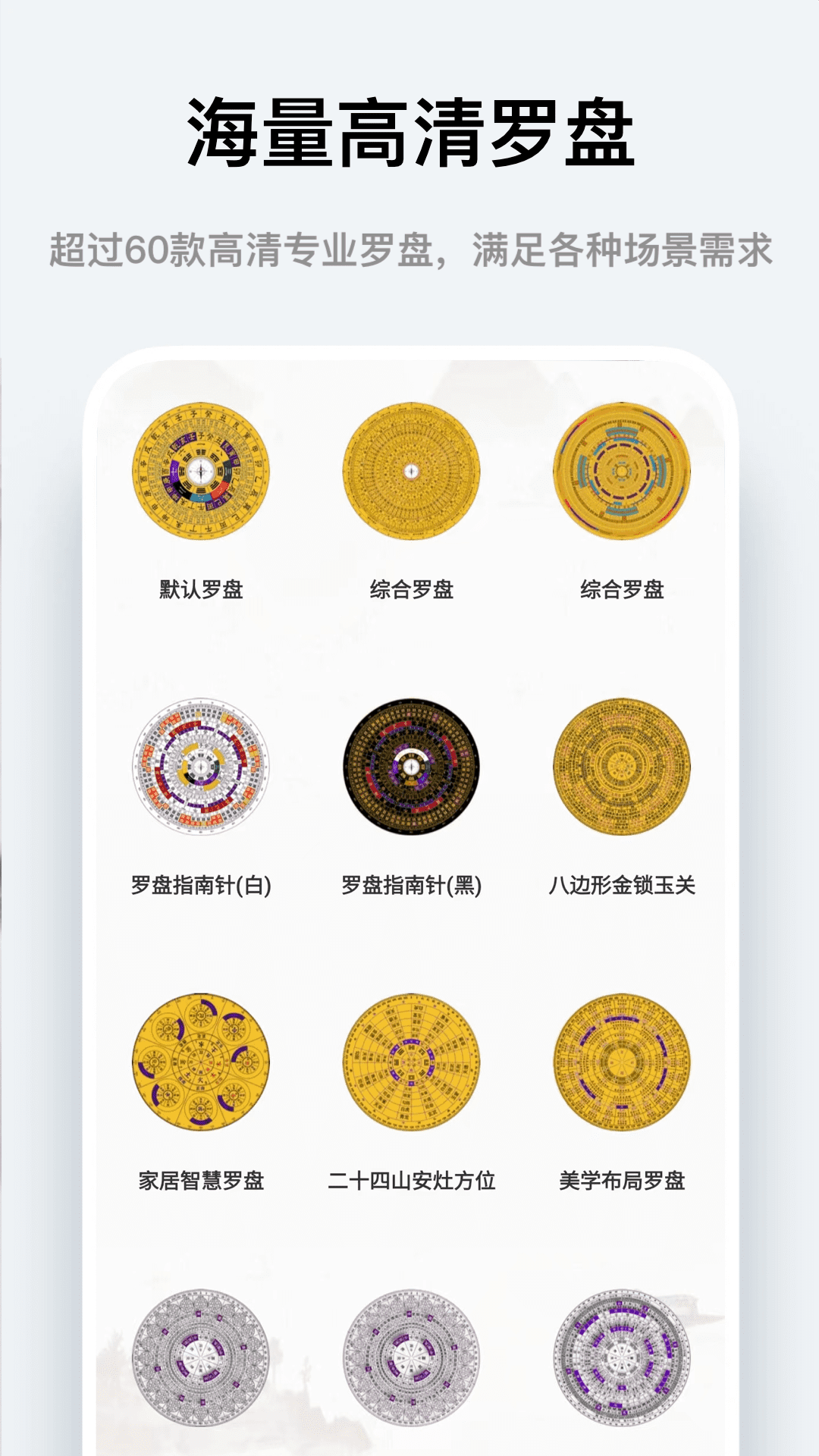
Task: Select the bottom-right purple-ringed compass
Action: point(623,1357)
